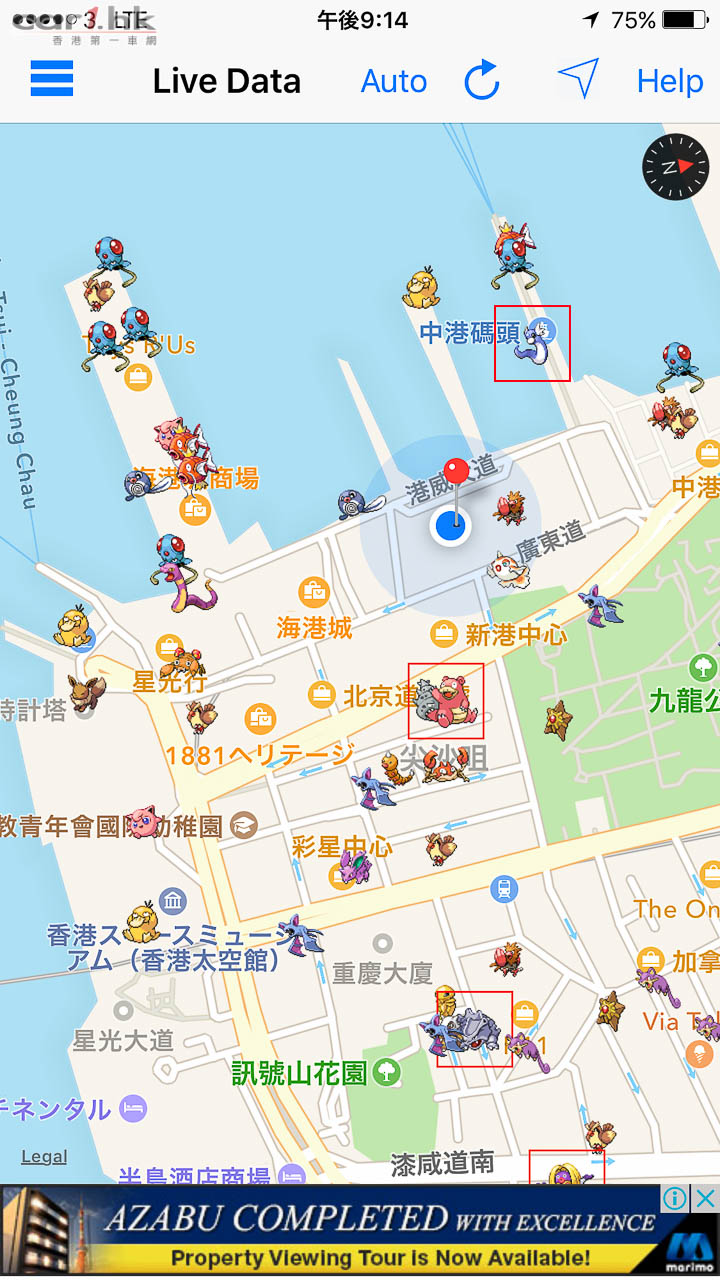Refresh the live data
720x1280 pixels.
click(482, 80)
